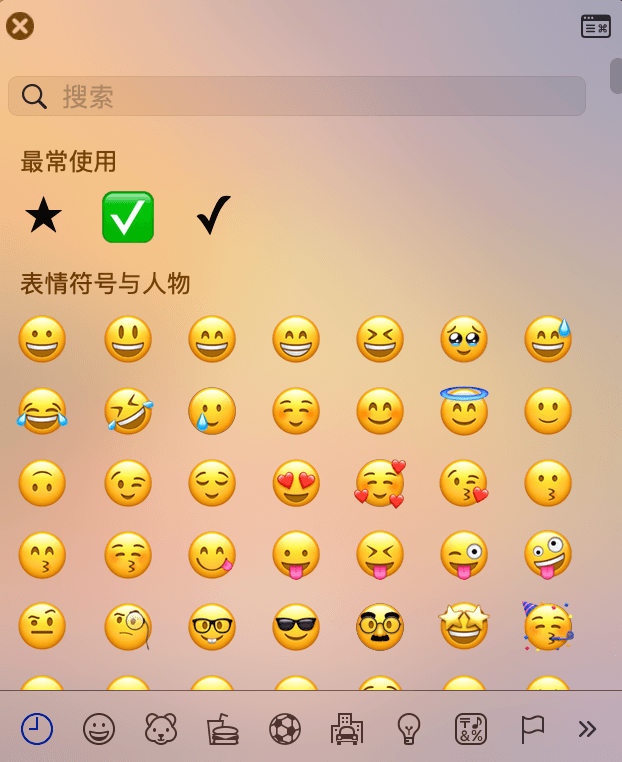
Task: Pick the black check mark symbol
Action: click(213, 215)
